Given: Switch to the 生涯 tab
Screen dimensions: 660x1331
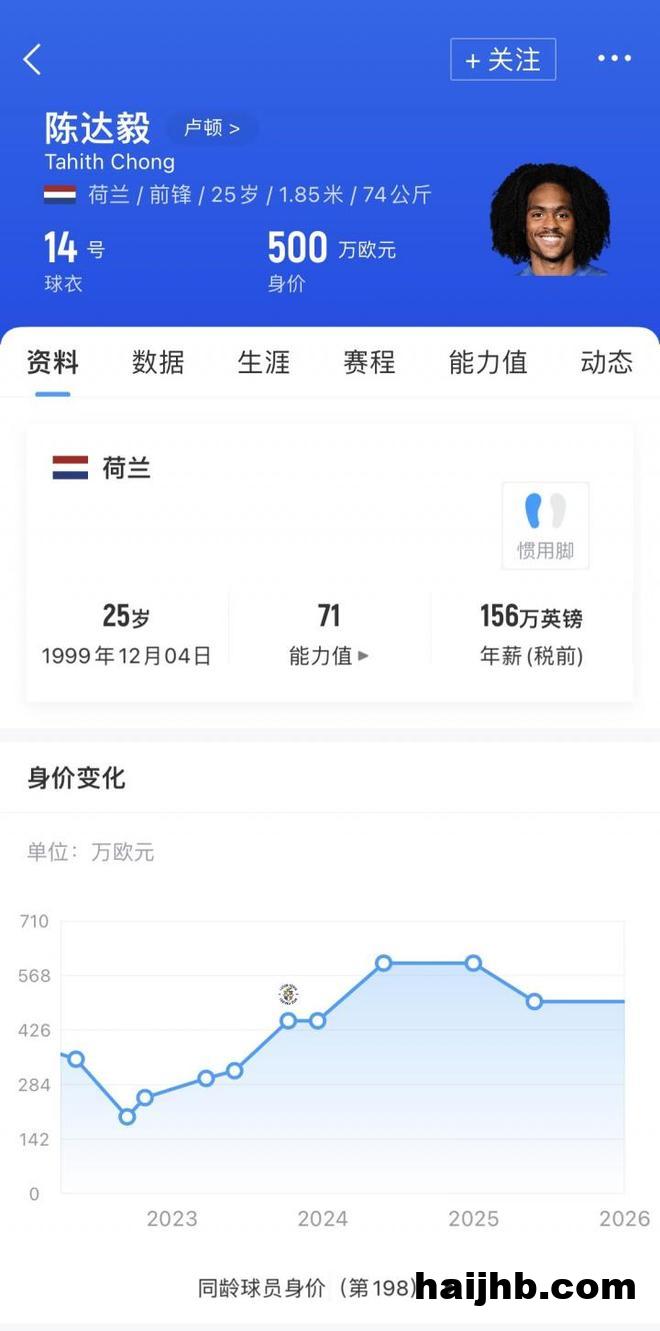Looking at the screenshot, I should pos(264,362).
